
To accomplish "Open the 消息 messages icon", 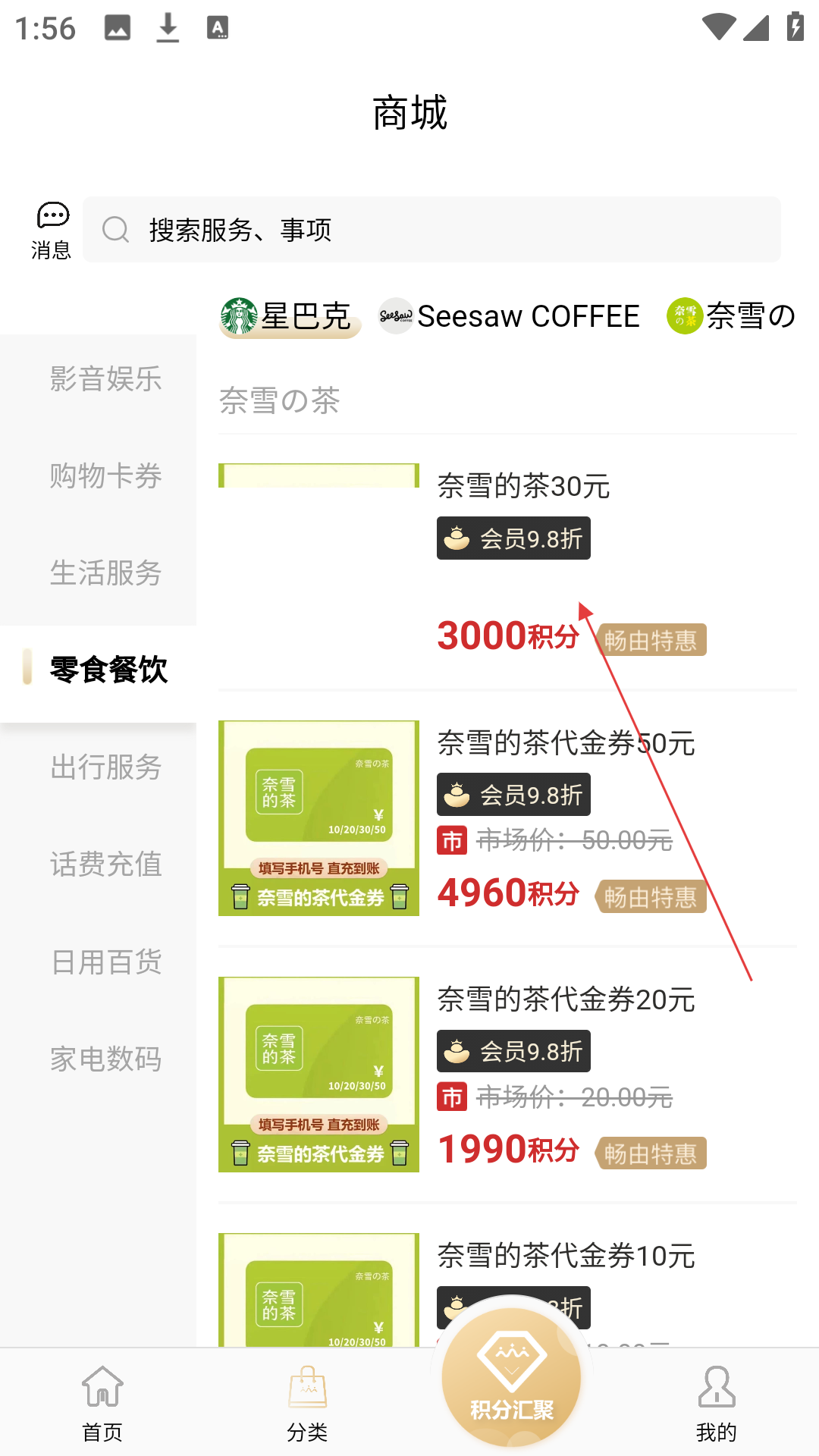I will (x=52, y=230).
